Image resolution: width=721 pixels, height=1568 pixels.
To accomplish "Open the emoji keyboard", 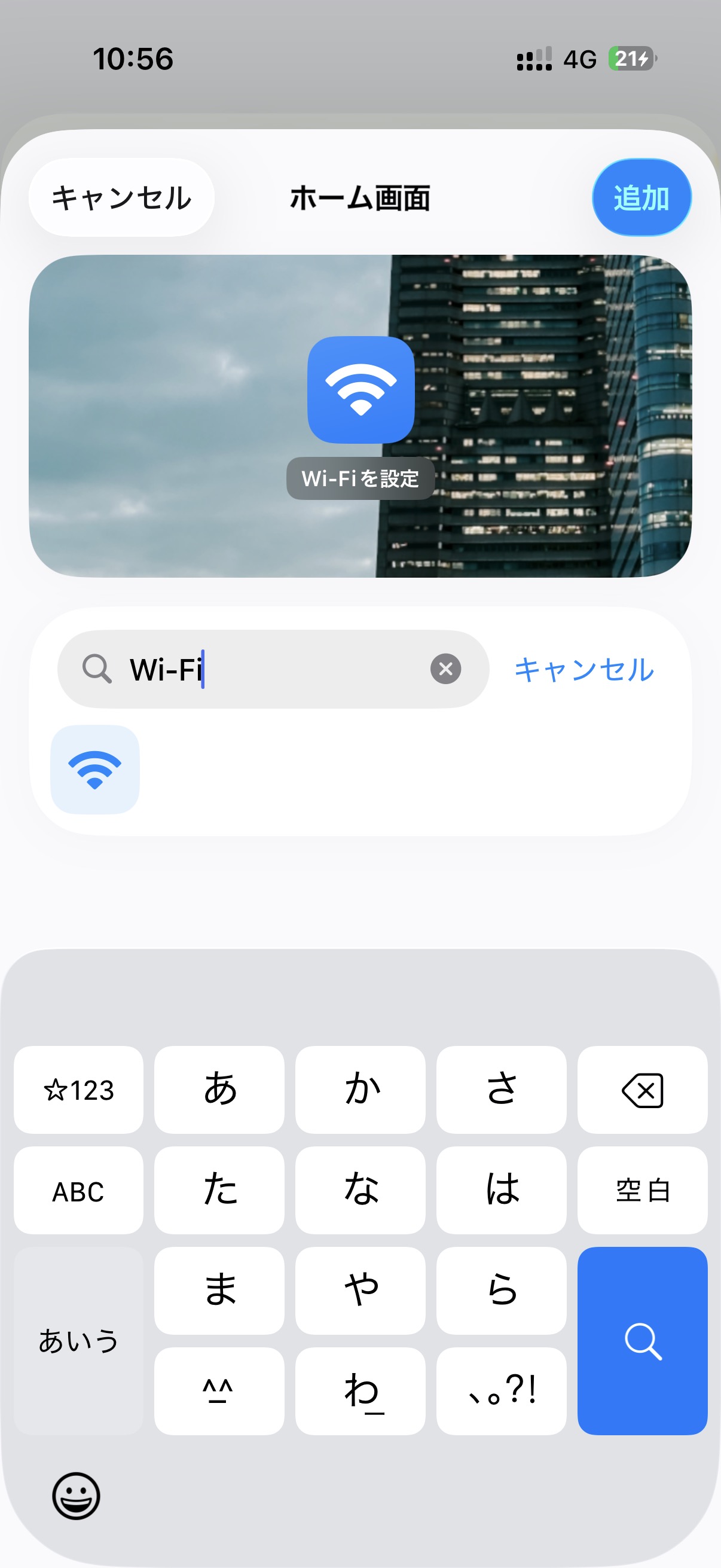I will click(x=76, y=1496).
